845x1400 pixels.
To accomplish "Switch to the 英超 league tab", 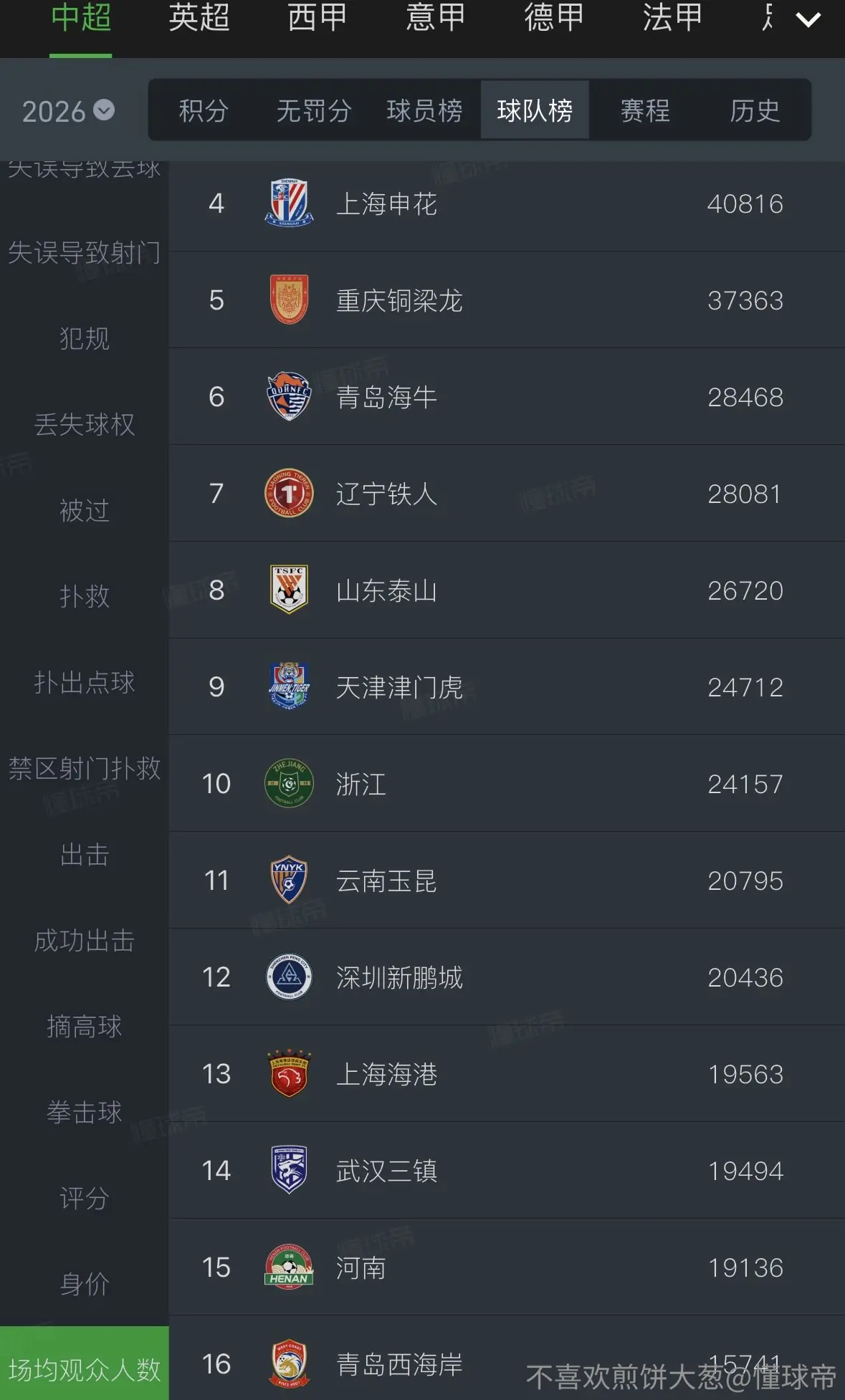I will click(199, 19).
